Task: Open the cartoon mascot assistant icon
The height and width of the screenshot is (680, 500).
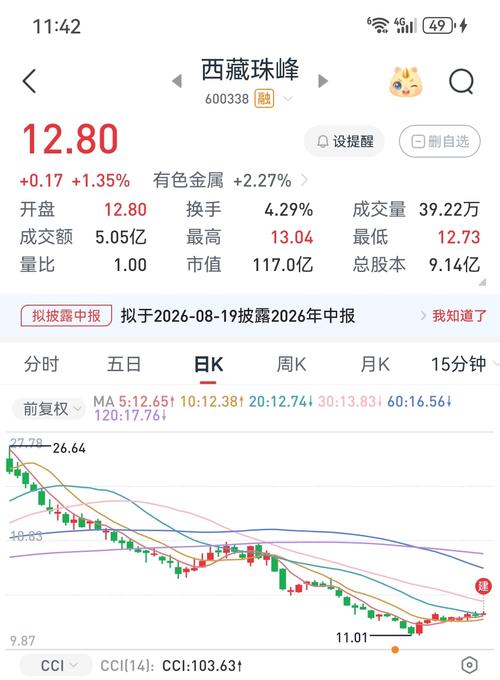Action: (405, 81)
